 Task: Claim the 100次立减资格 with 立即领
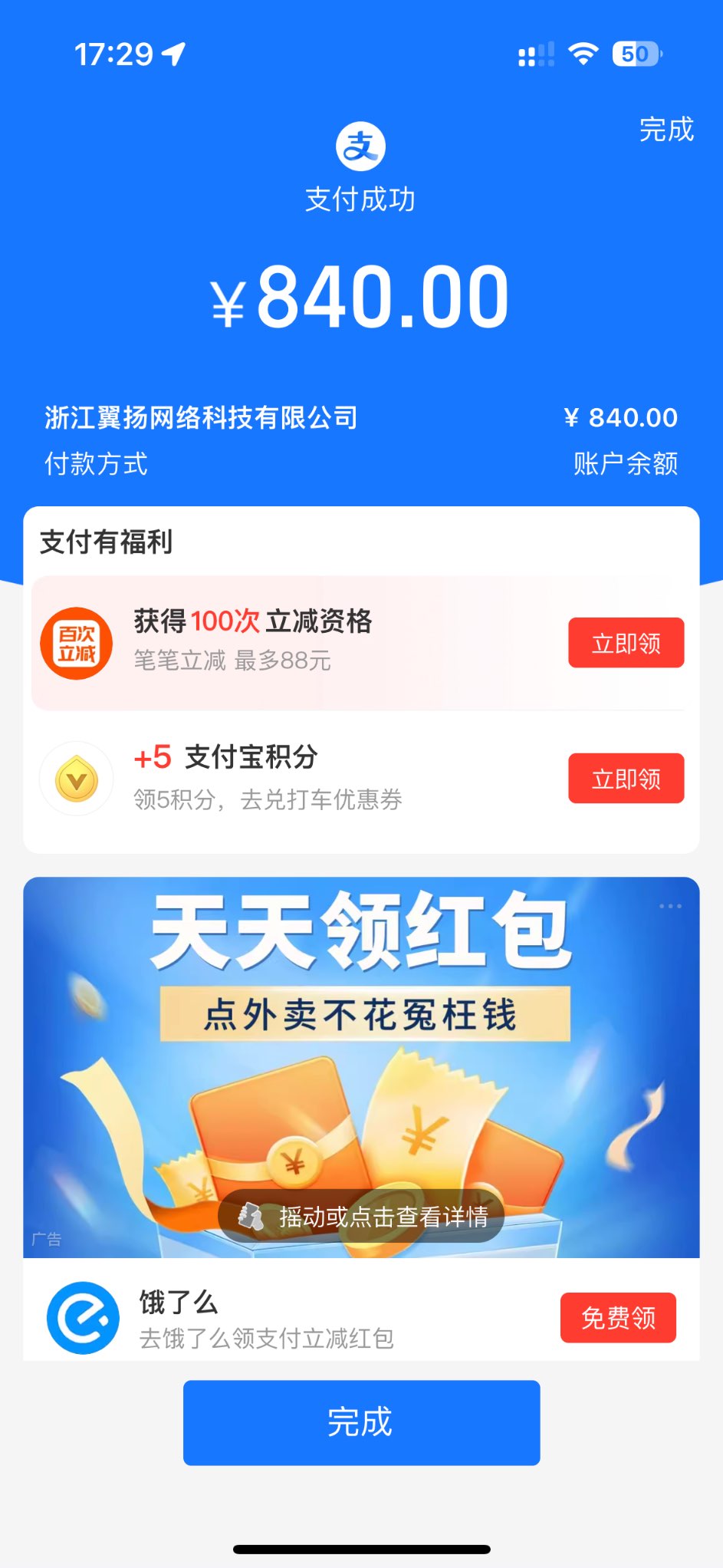tap(626, 643)
